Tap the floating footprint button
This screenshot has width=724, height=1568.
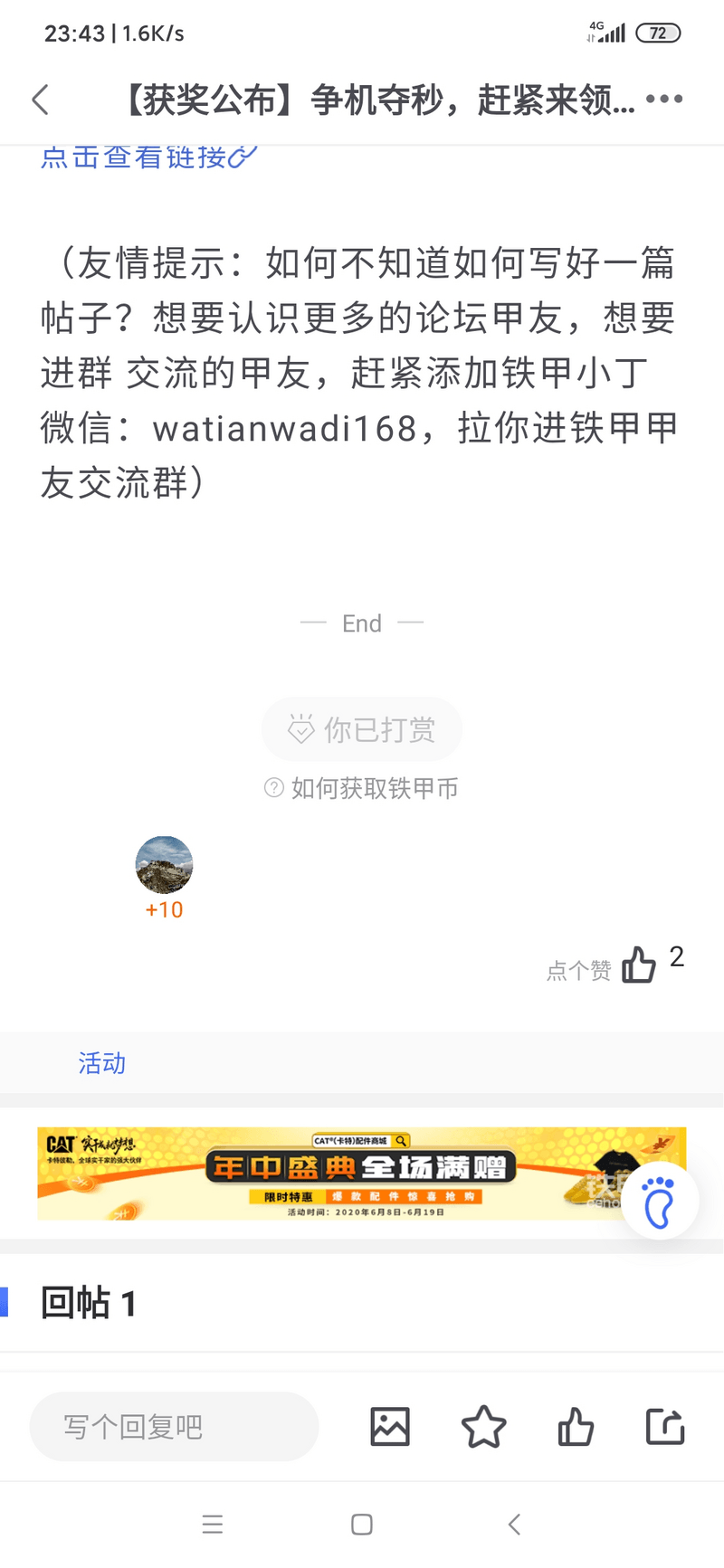660,1201
